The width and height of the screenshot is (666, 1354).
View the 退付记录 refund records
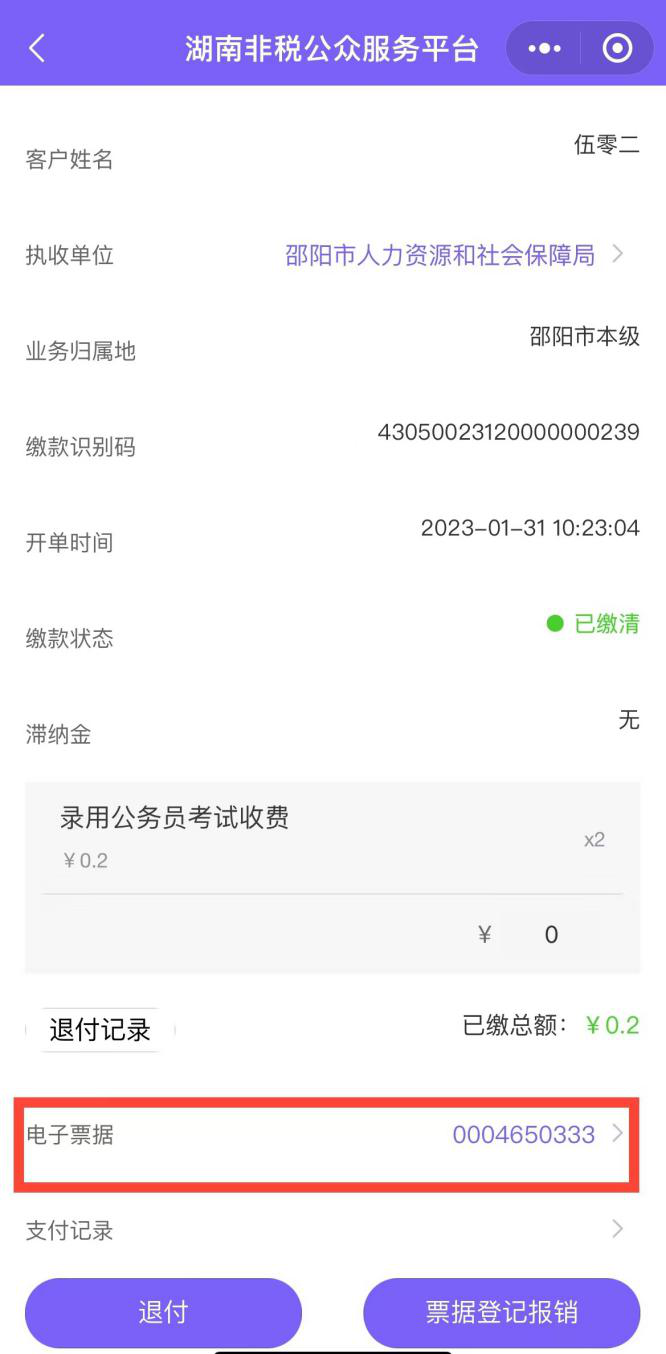pyautogui.click(x=100, y=1029)
